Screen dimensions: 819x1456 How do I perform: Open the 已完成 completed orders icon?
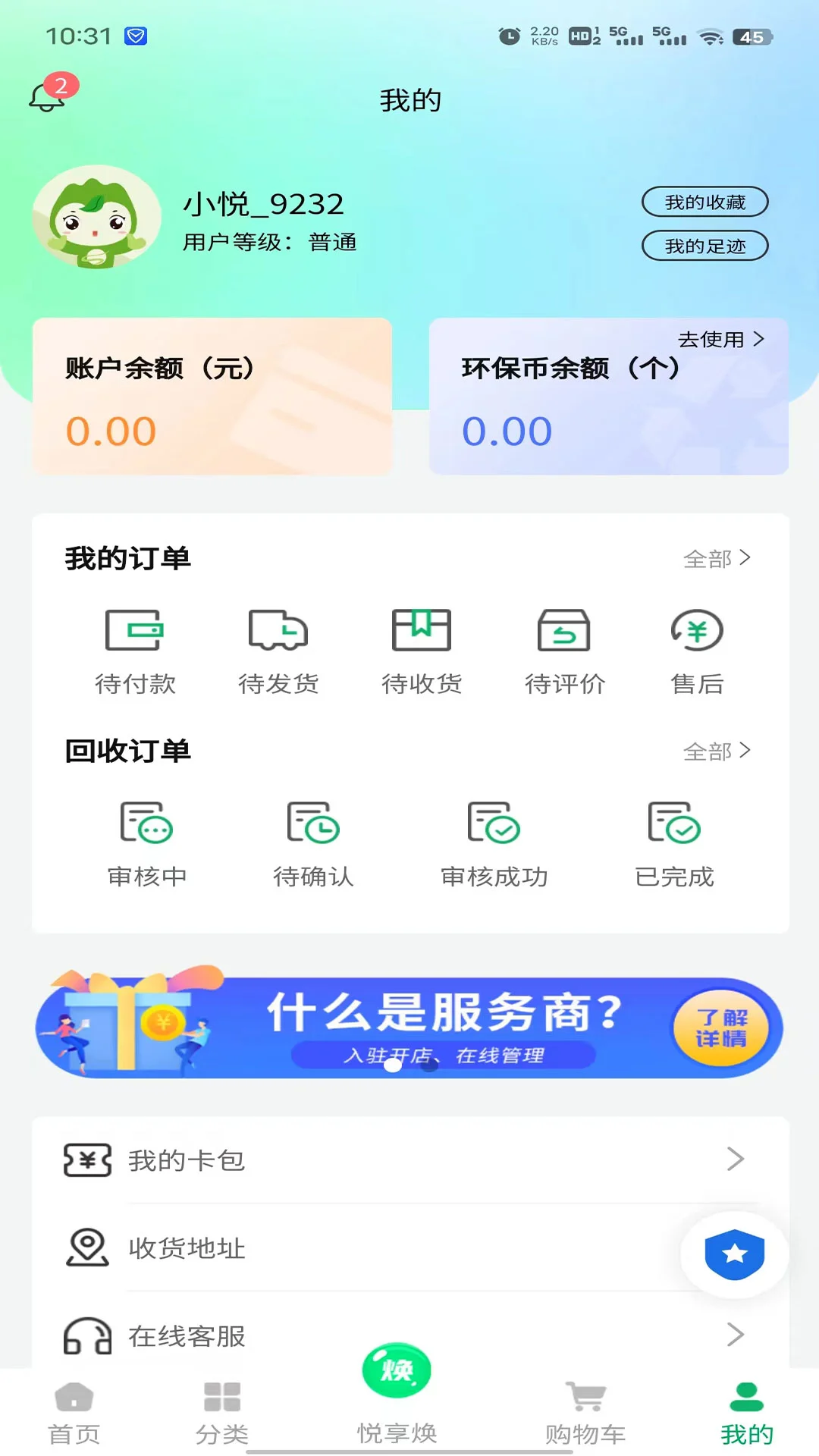[x=675, y=827]
